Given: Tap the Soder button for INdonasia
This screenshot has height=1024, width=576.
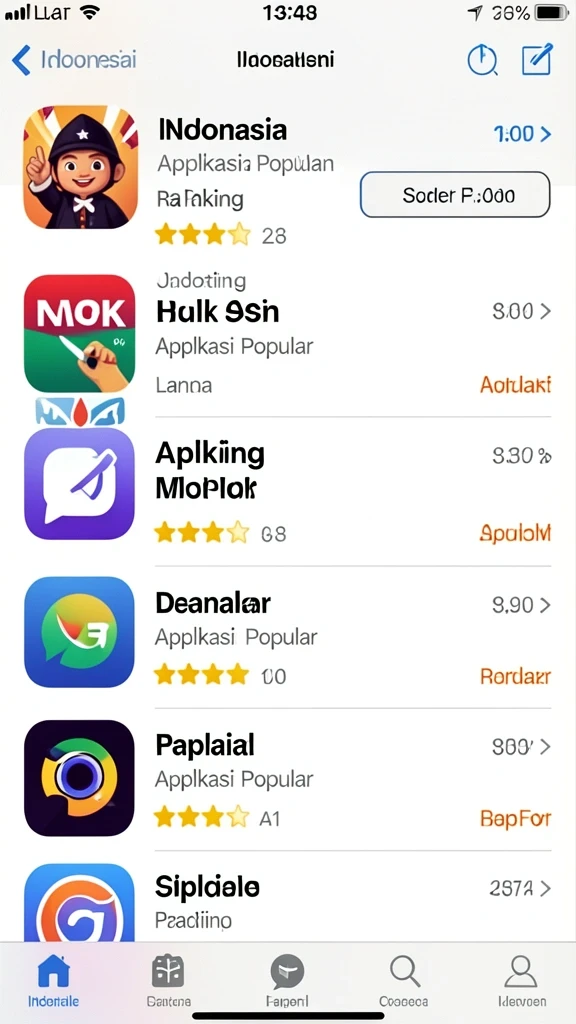Looking at the screenshot, I should [x=455, y=195].
